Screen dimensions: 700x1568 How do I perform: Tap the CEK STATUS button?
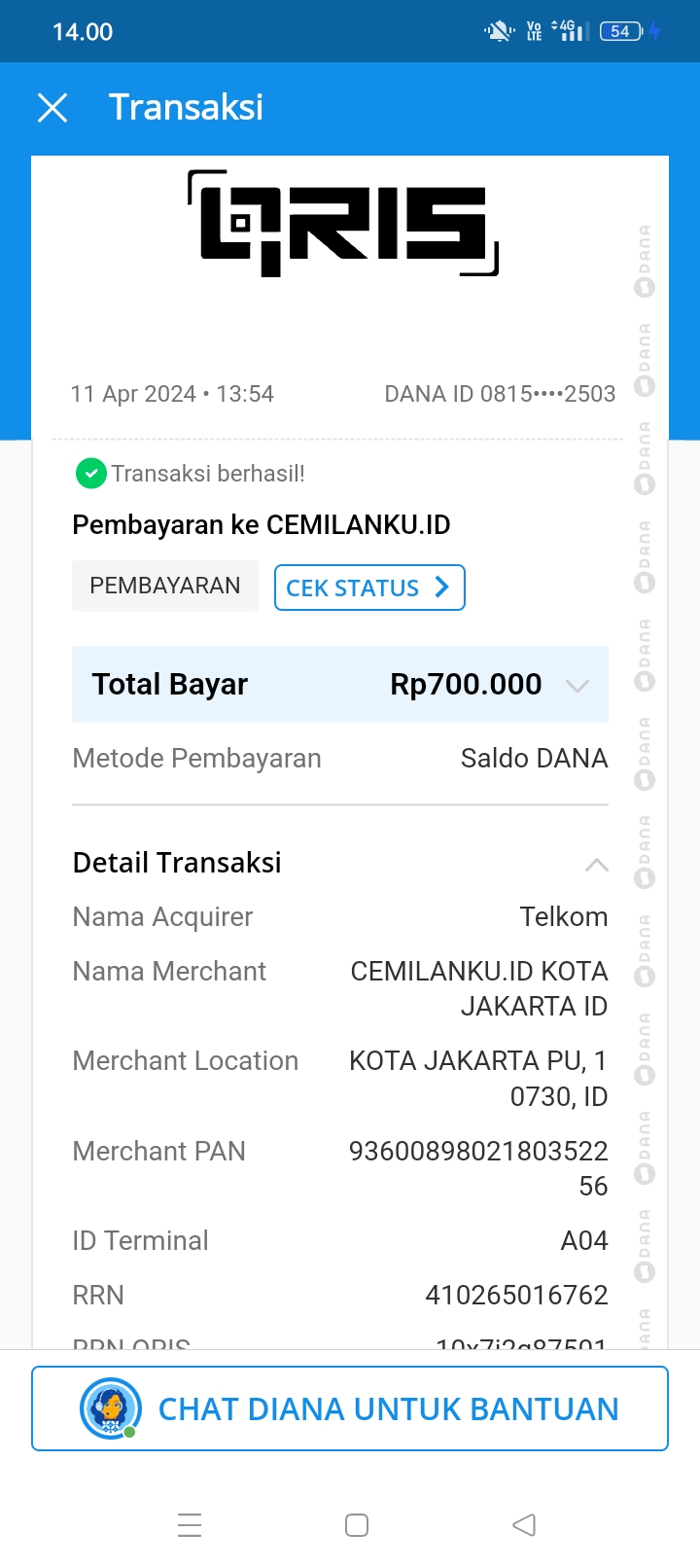click(x=369, y=588)
